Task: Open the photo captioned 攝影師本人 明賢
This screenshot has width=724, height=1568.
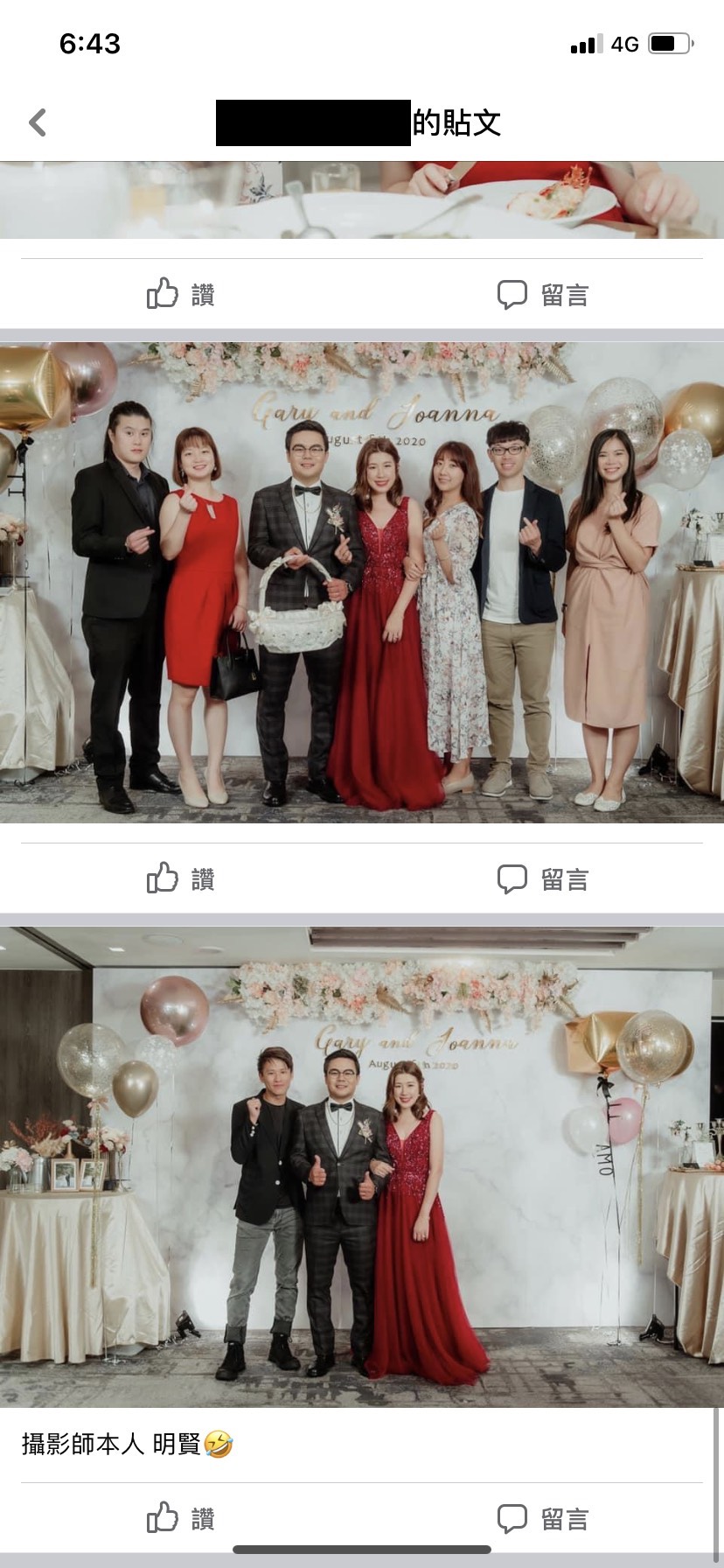Action: coord(362,1166)
